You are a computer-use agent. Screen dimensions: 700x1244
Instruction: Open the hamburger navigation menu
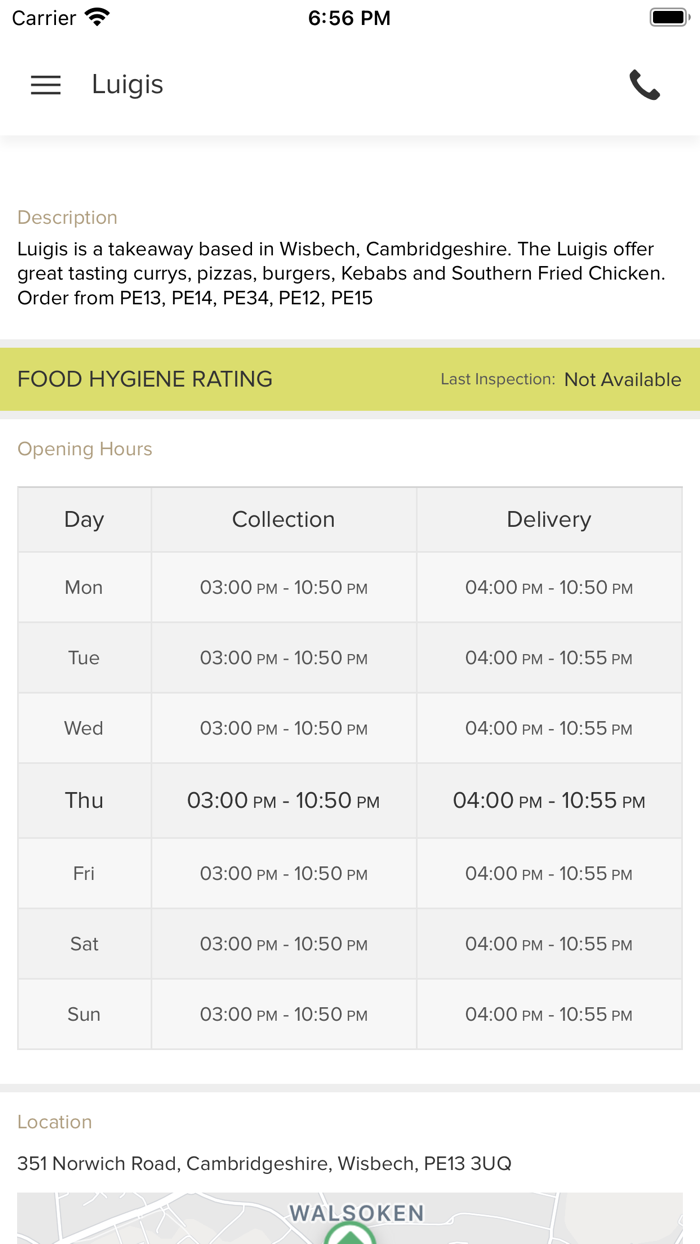(46, 85)
